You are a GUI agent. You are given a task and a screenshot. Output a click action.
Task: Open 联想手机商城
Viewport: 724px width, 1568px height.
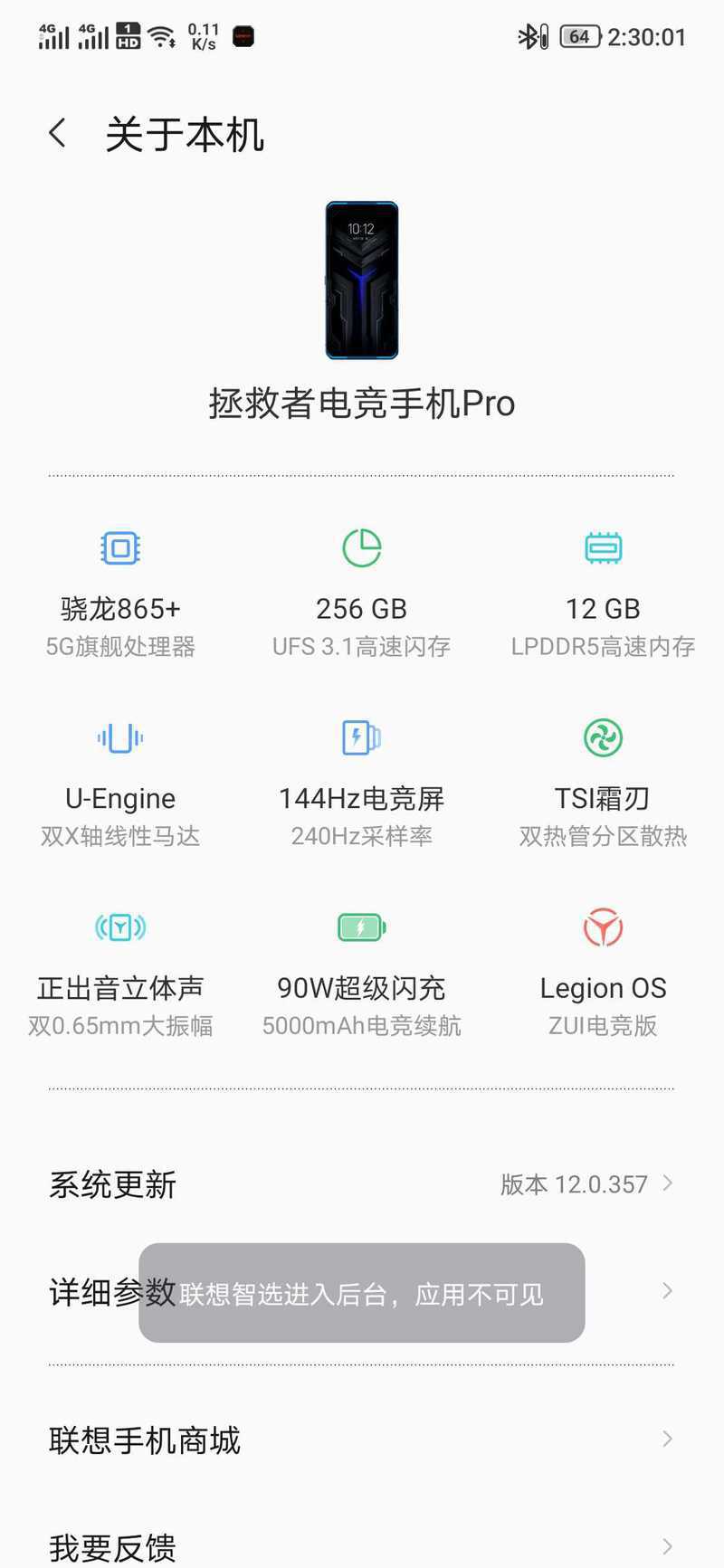[362, 1440]
